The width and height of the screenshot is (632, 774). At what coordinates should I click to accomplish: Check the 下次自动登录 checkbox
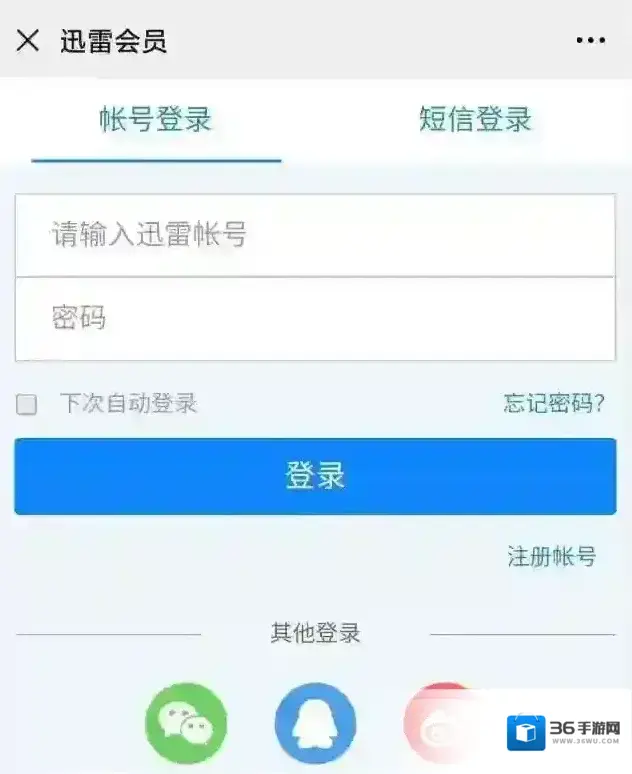coord(27,404)
